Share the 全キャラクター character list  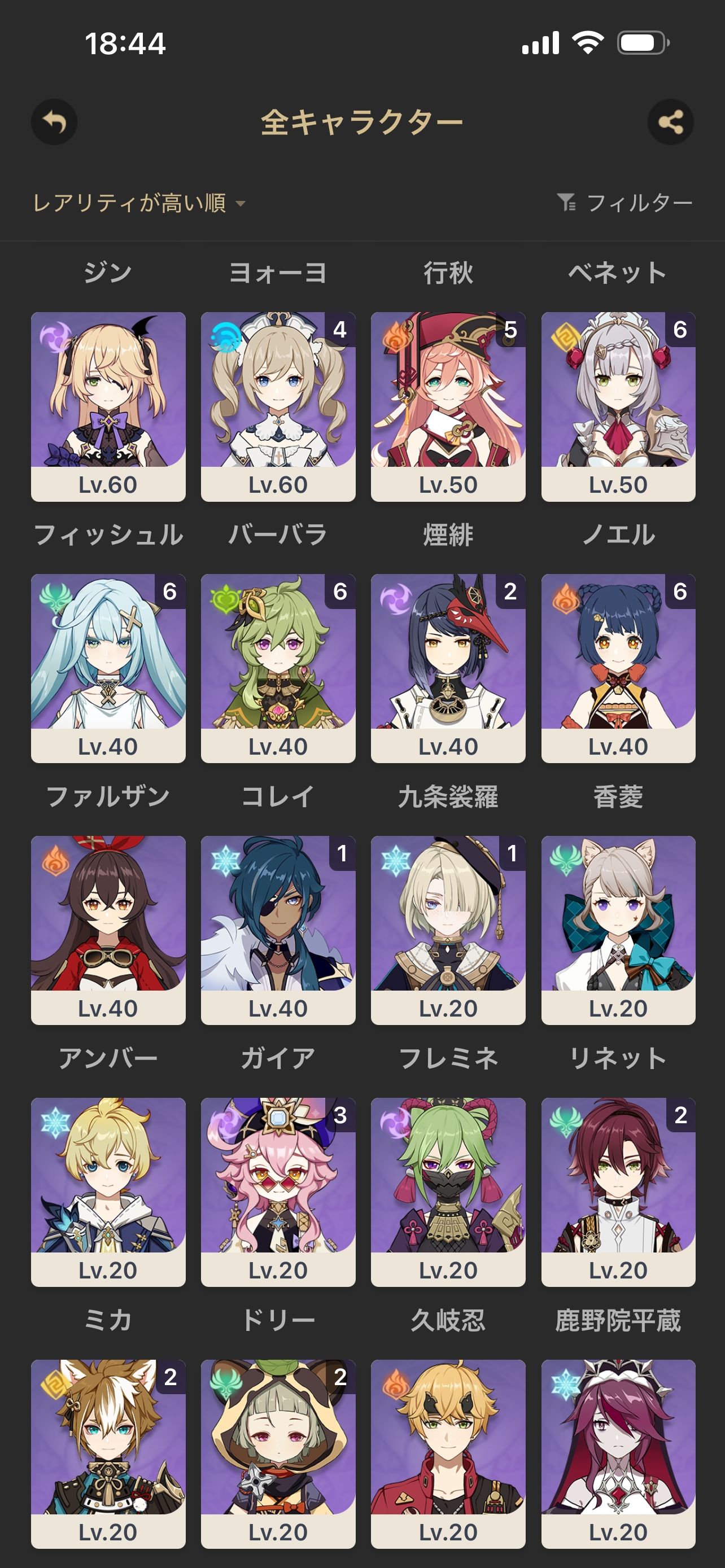tap(670, 122)
